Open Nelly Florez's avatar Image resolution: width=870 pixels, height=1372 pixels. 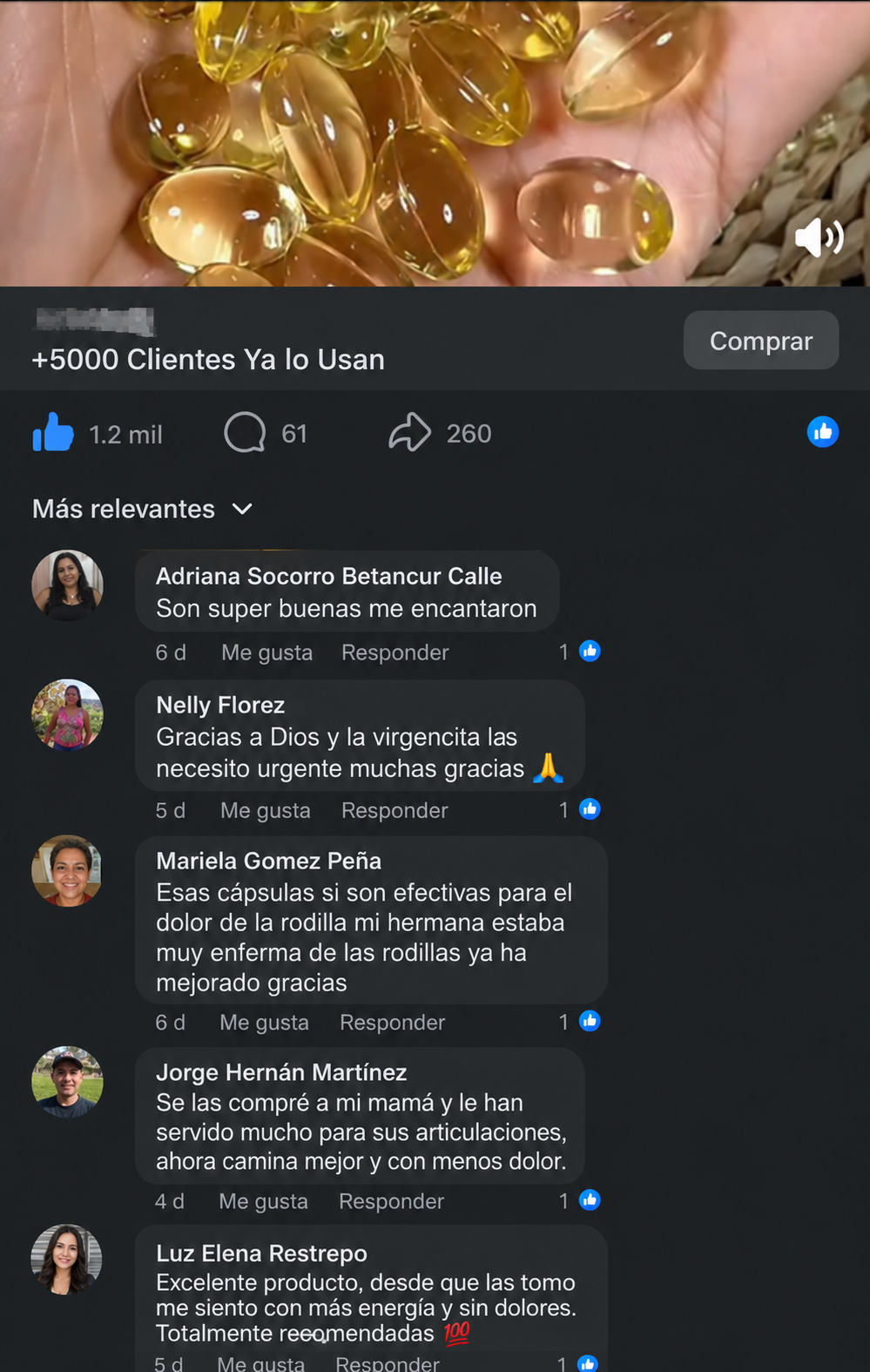click(67, 714)
